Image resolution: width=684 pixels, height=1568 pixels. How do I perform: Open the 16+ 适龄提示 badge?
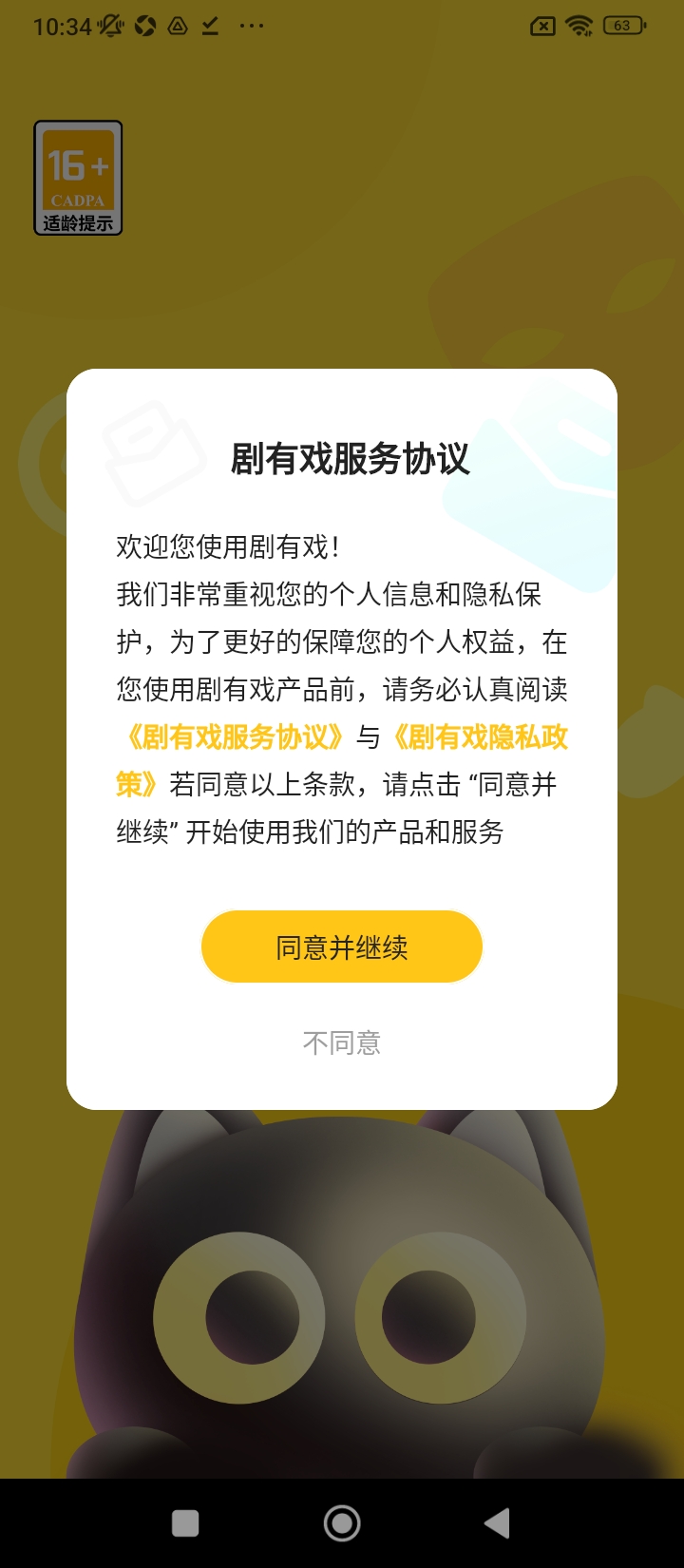(78, 178)
